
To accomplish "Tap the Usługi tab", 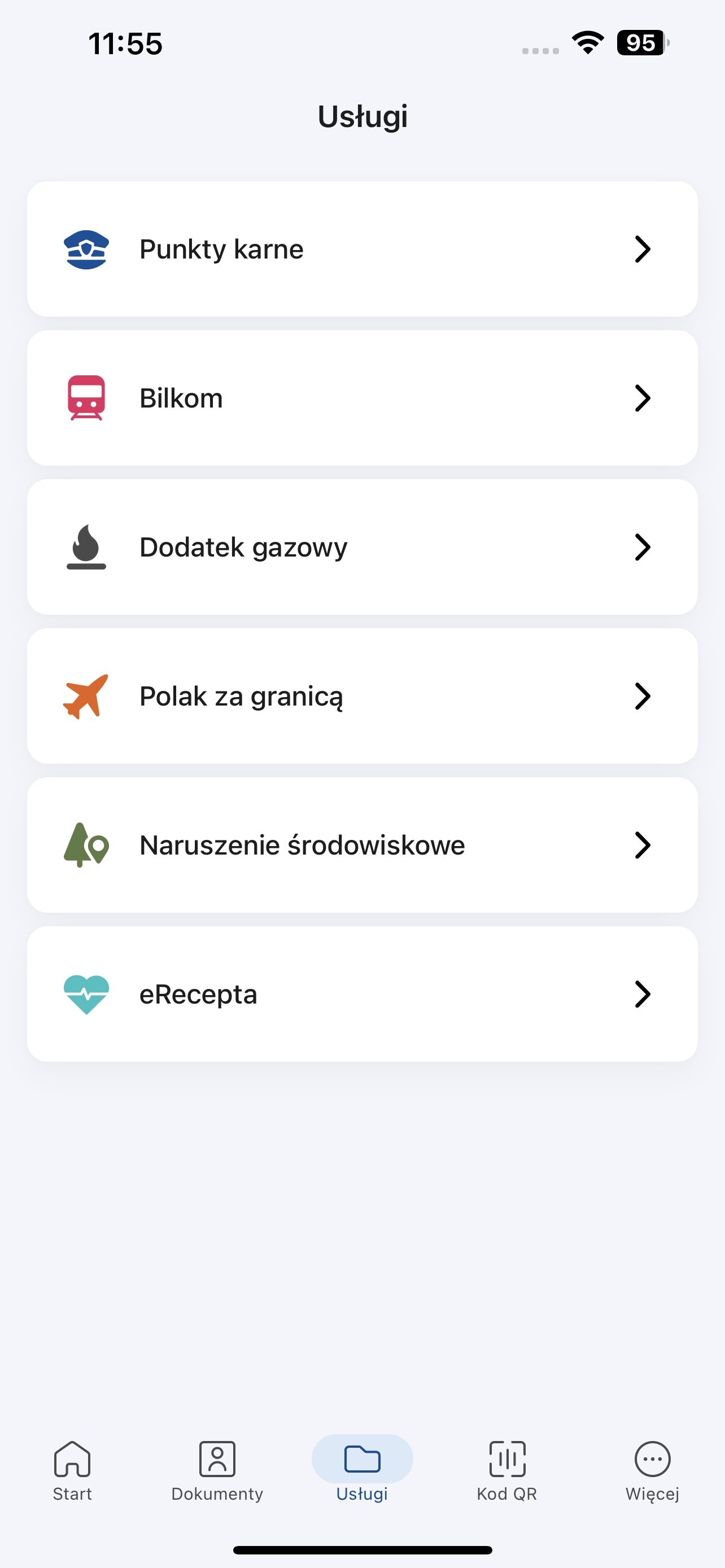I will pyautogui.click(x=362, y=1471).
